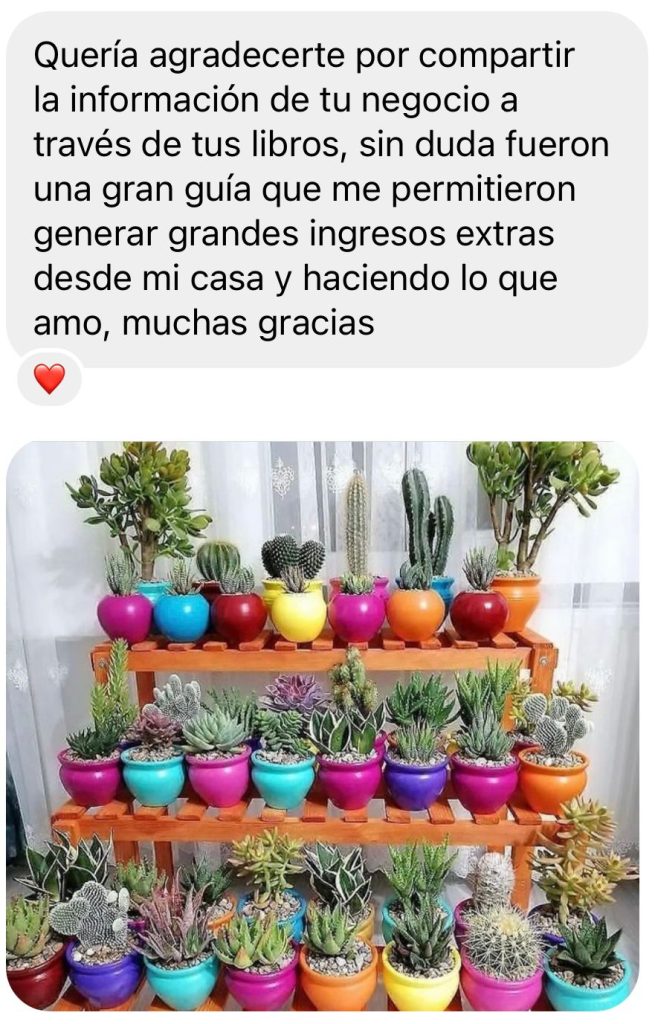The image size is (655, 1024).
Task: Tap the red heart reaction on message
Action: coord(49,378)
